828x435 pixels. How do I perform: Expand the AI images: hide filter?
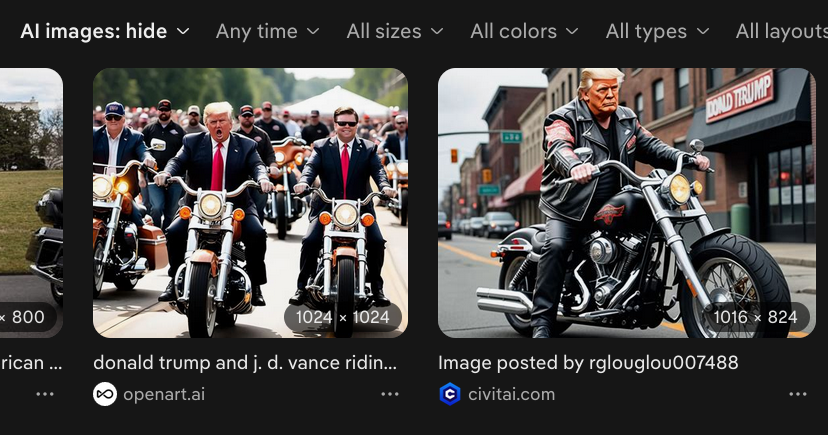[x=105, y=32]
